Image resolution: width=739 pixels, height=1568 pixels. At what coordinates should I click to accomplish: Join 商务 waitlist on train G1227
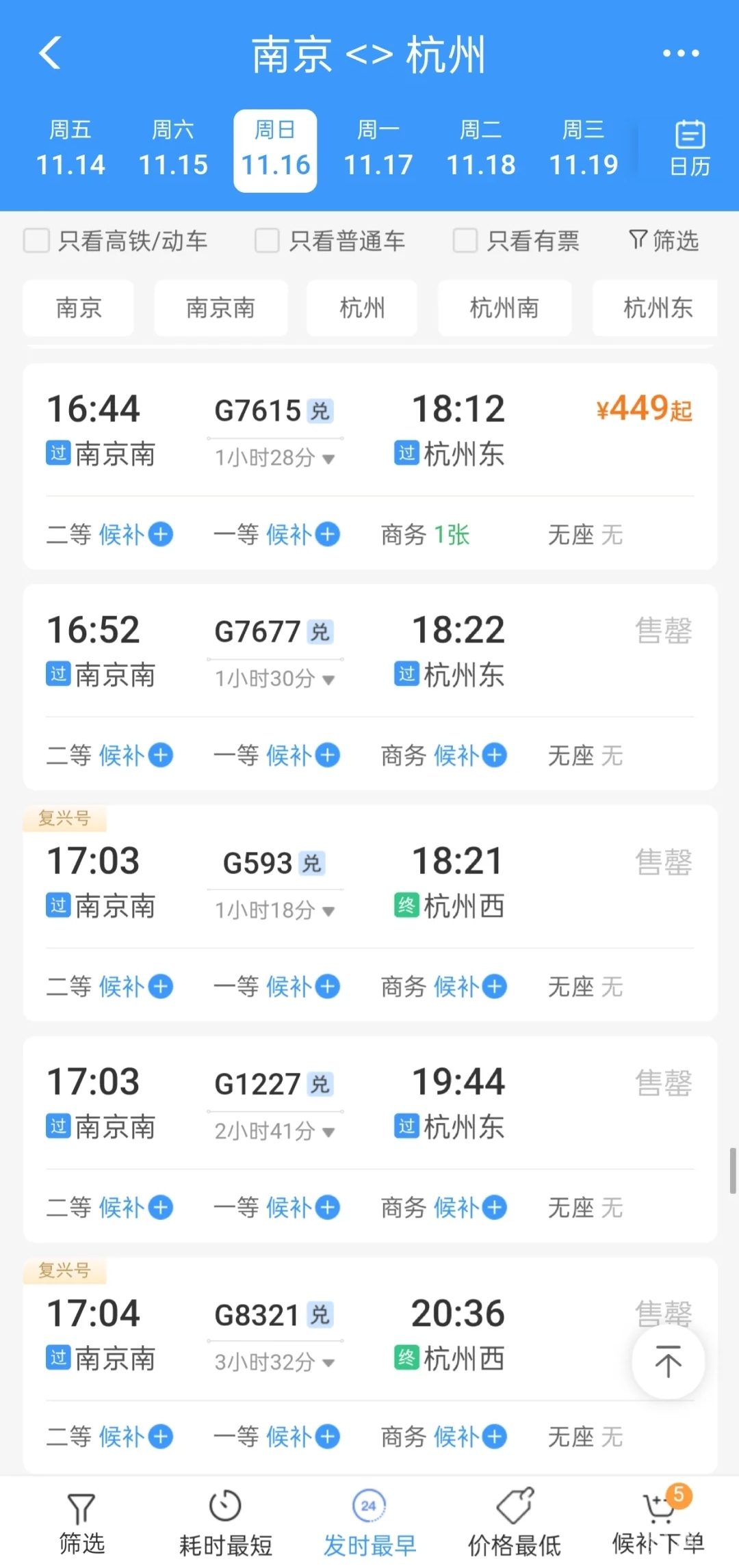click(494, 1208)
